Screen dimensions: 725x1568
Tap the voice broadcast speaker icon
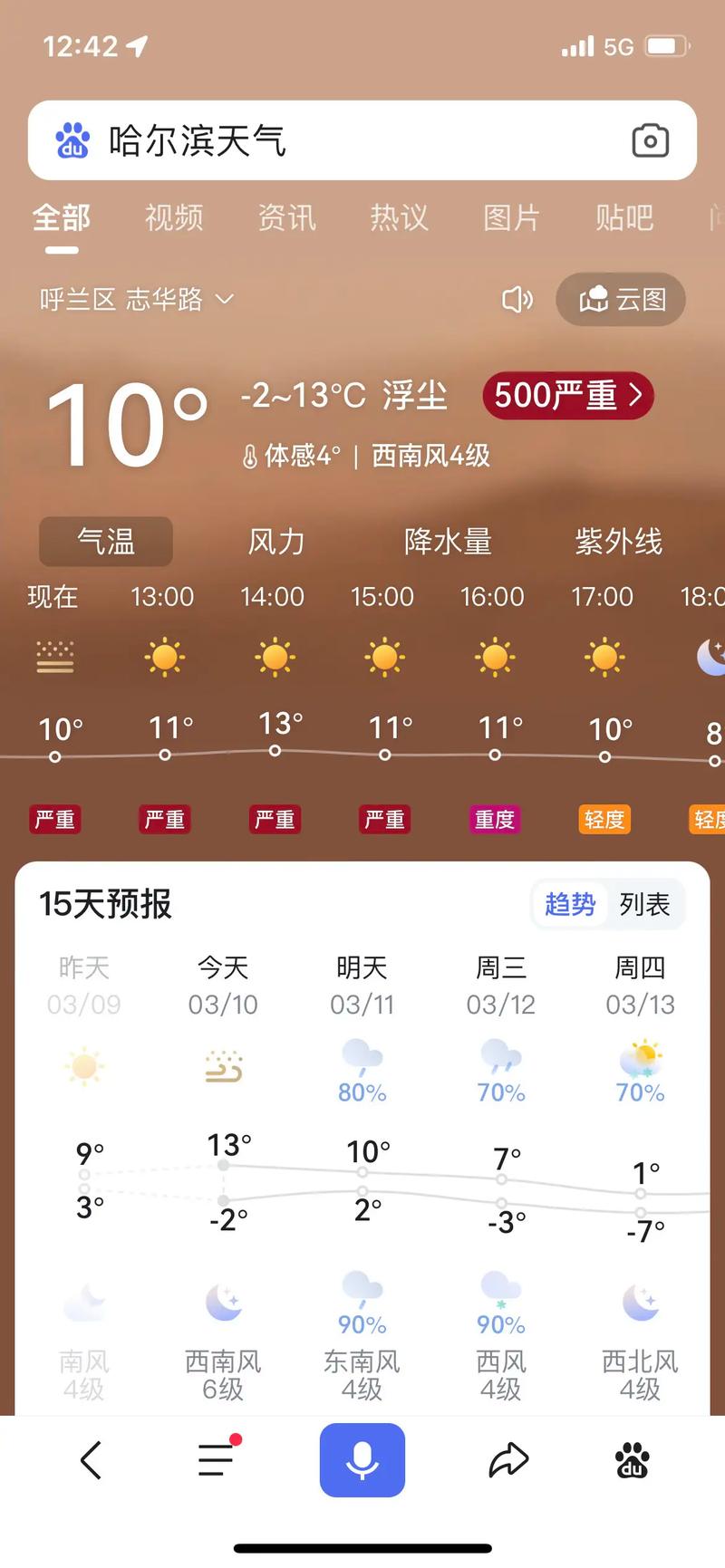click(517, 300)
